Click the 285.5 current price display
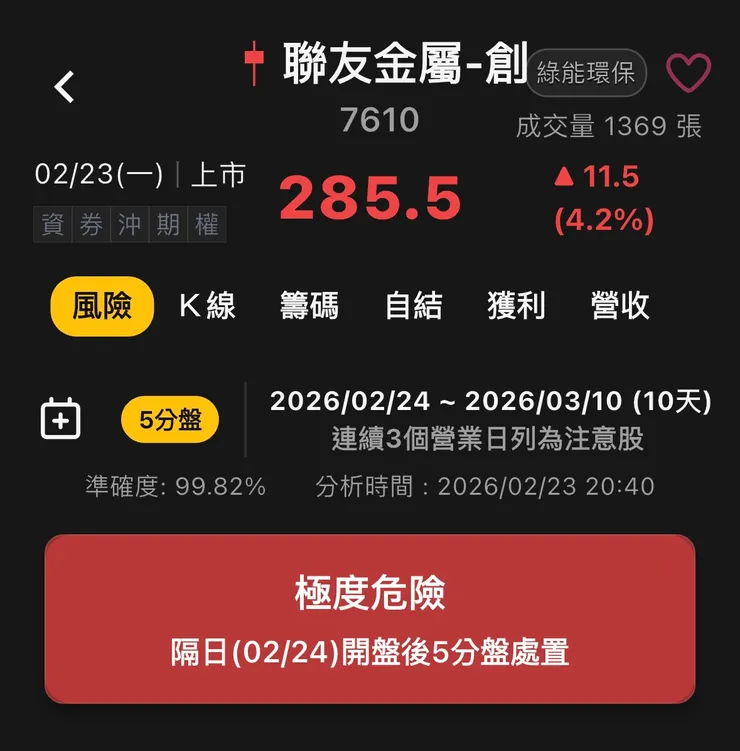Viewport: 740px width, 751px height. click(x=372, y=198)
